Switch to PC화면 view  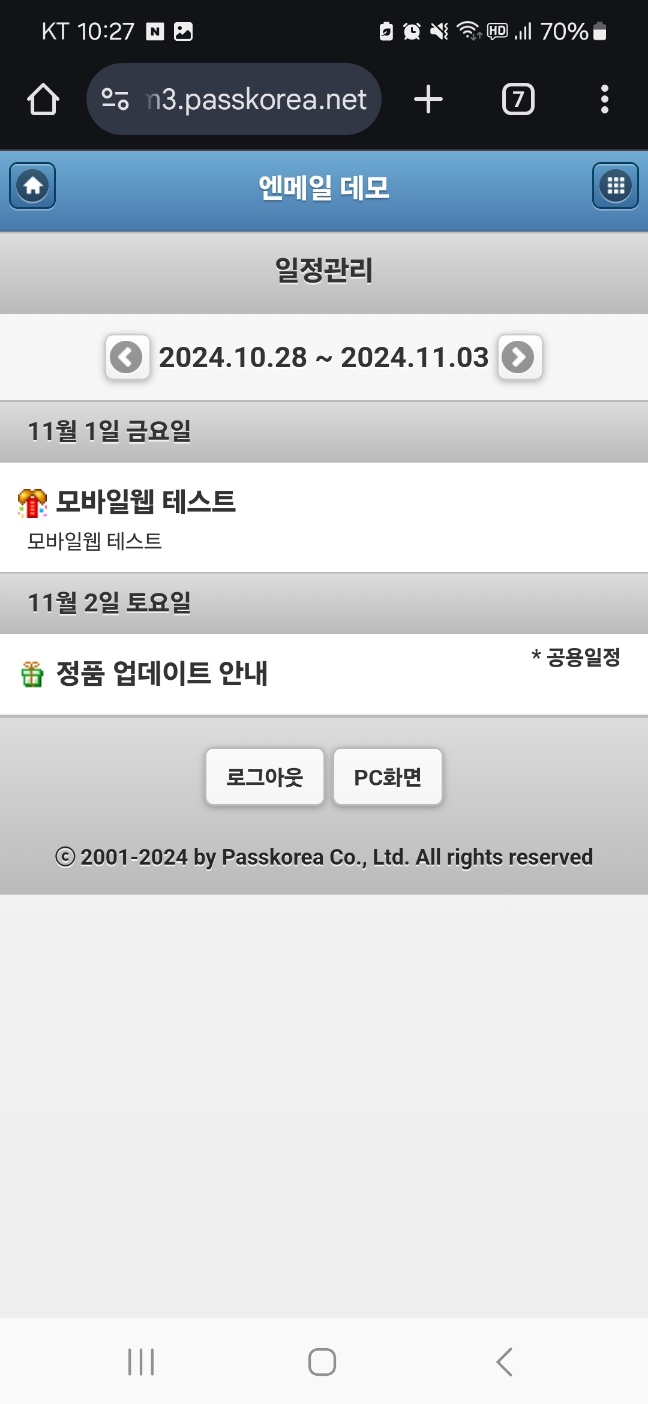tap(388, 777)
